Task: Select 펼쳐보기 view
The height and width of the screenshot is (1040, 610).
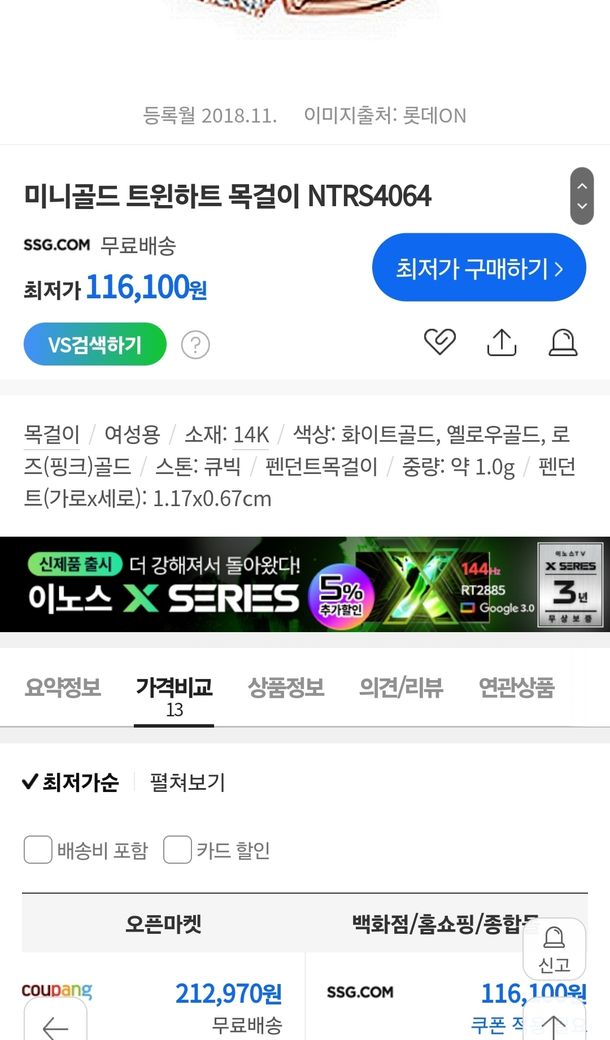Action: [x=187, y=782]
